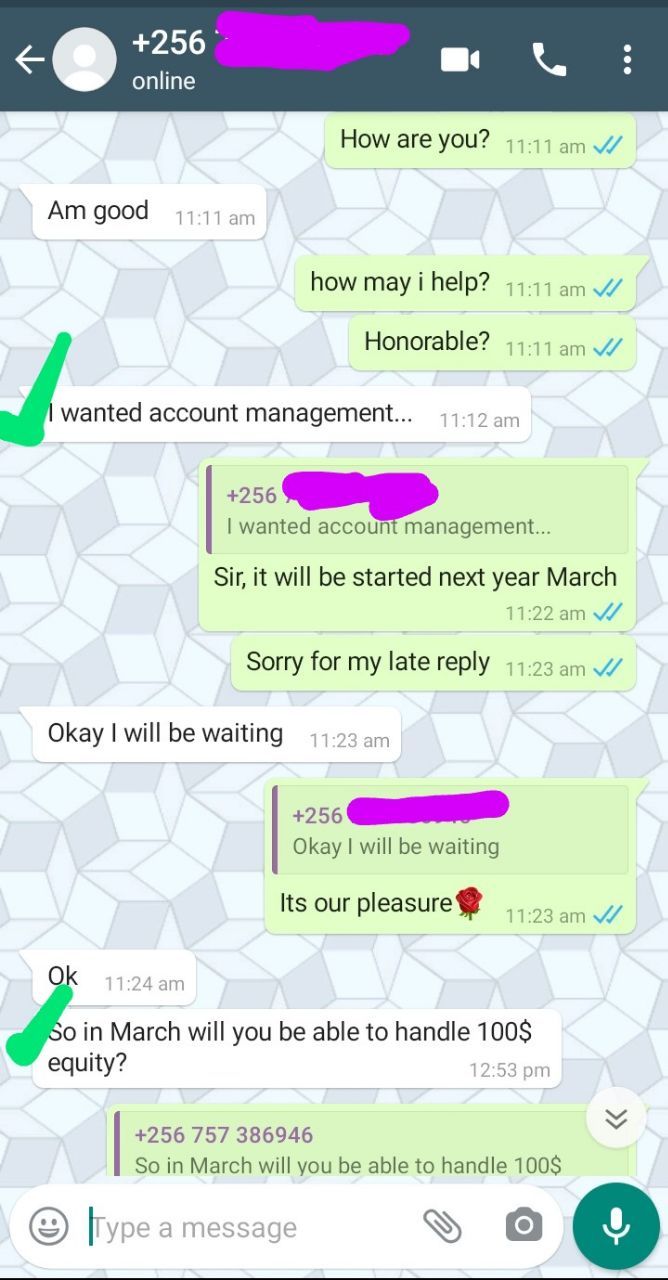Open the emoji picker
Image resolution: width=668 pixels, height=1280 pixels.
tap(48, 1226)
